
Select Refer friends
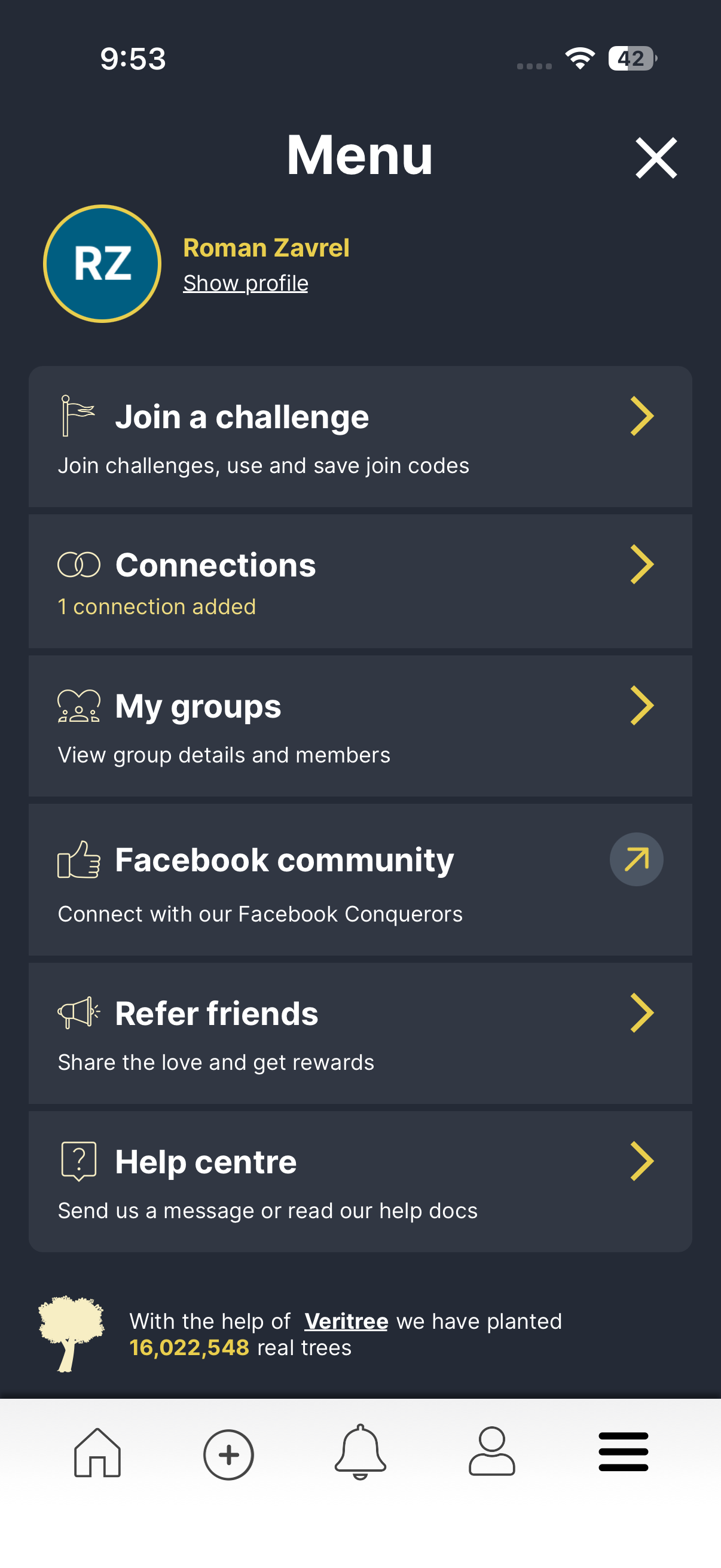(x=360, y=1033)
